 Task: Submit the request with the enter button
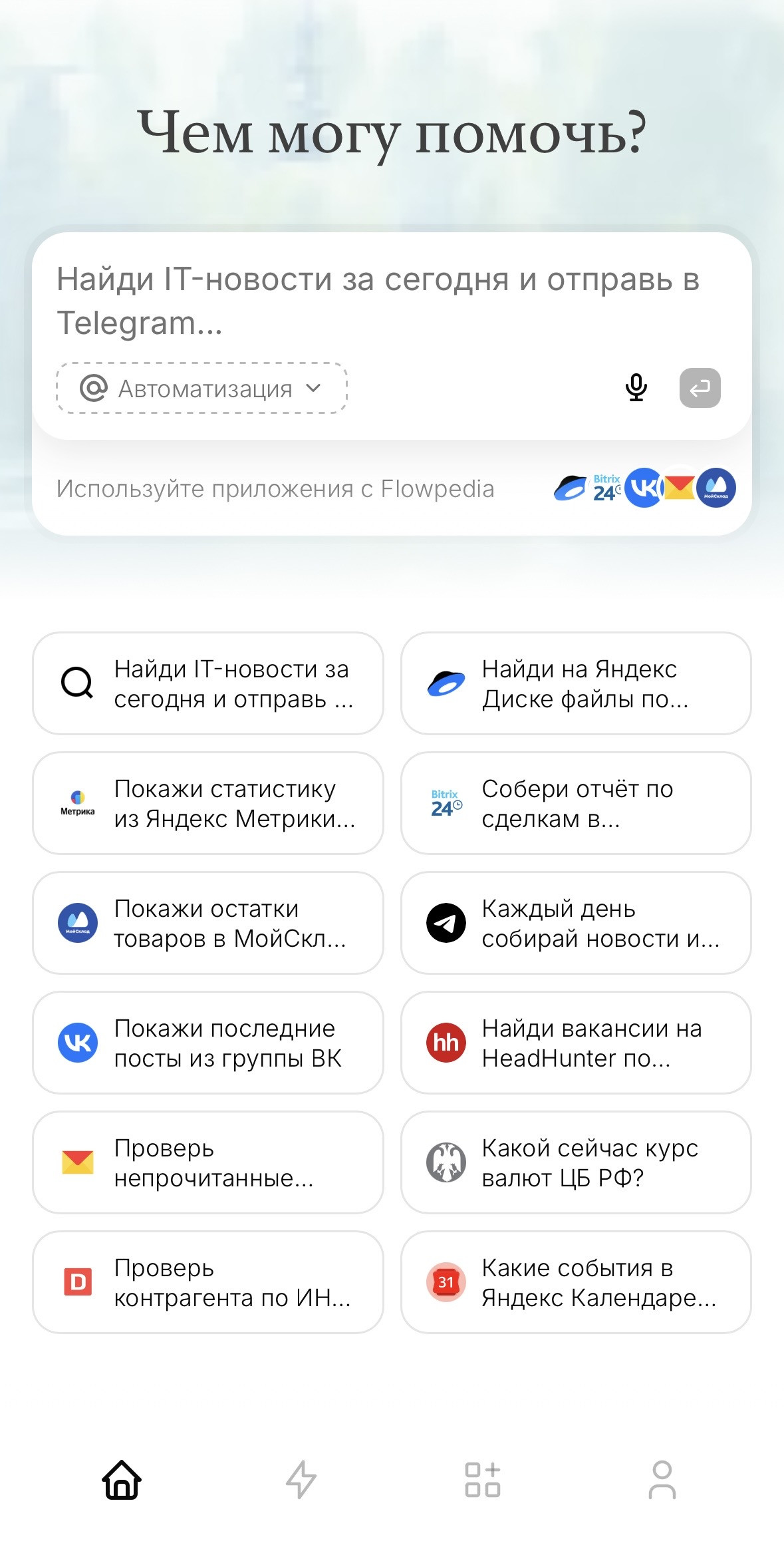700,388
